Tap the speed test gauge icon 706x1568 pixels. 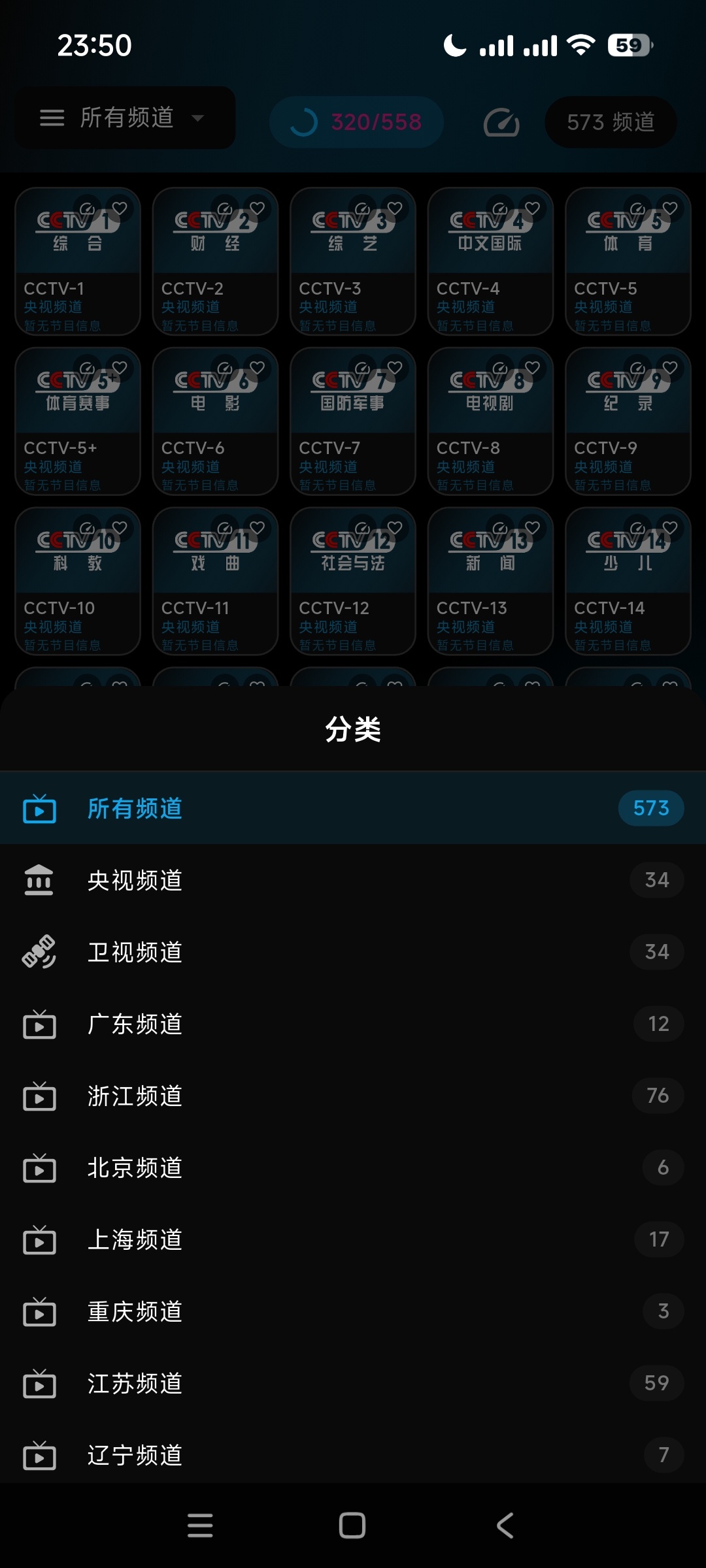click(501, 122)
